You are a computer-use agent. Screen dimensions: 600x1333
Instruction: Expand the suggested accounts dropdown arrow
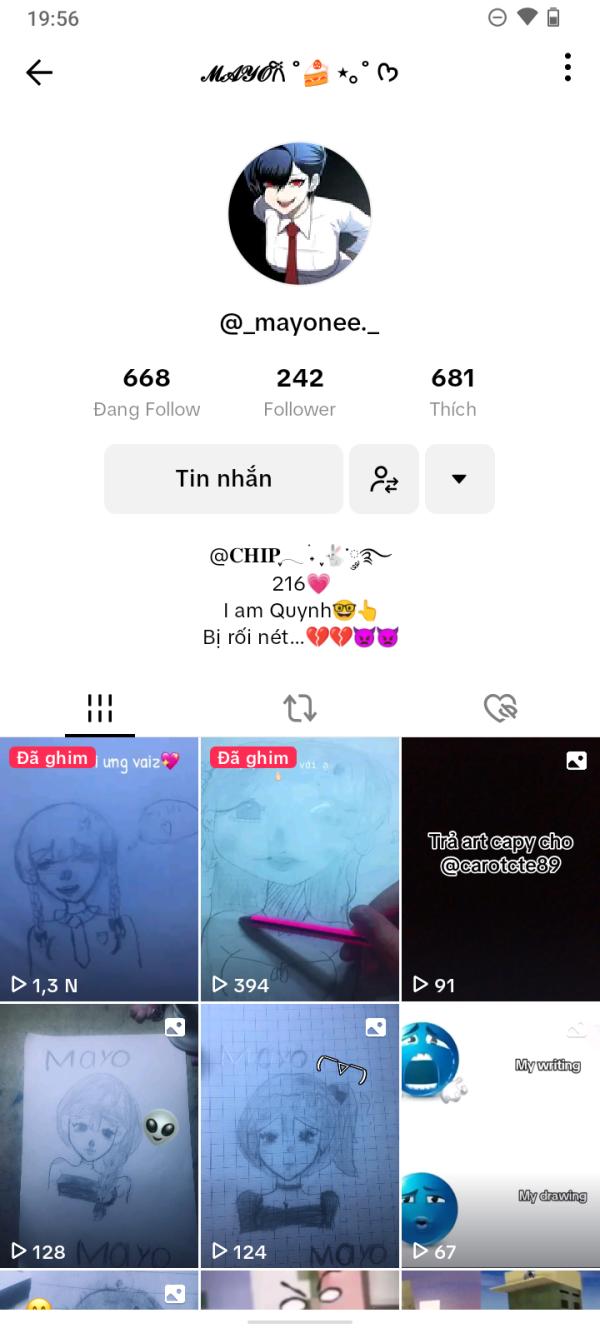459,479
